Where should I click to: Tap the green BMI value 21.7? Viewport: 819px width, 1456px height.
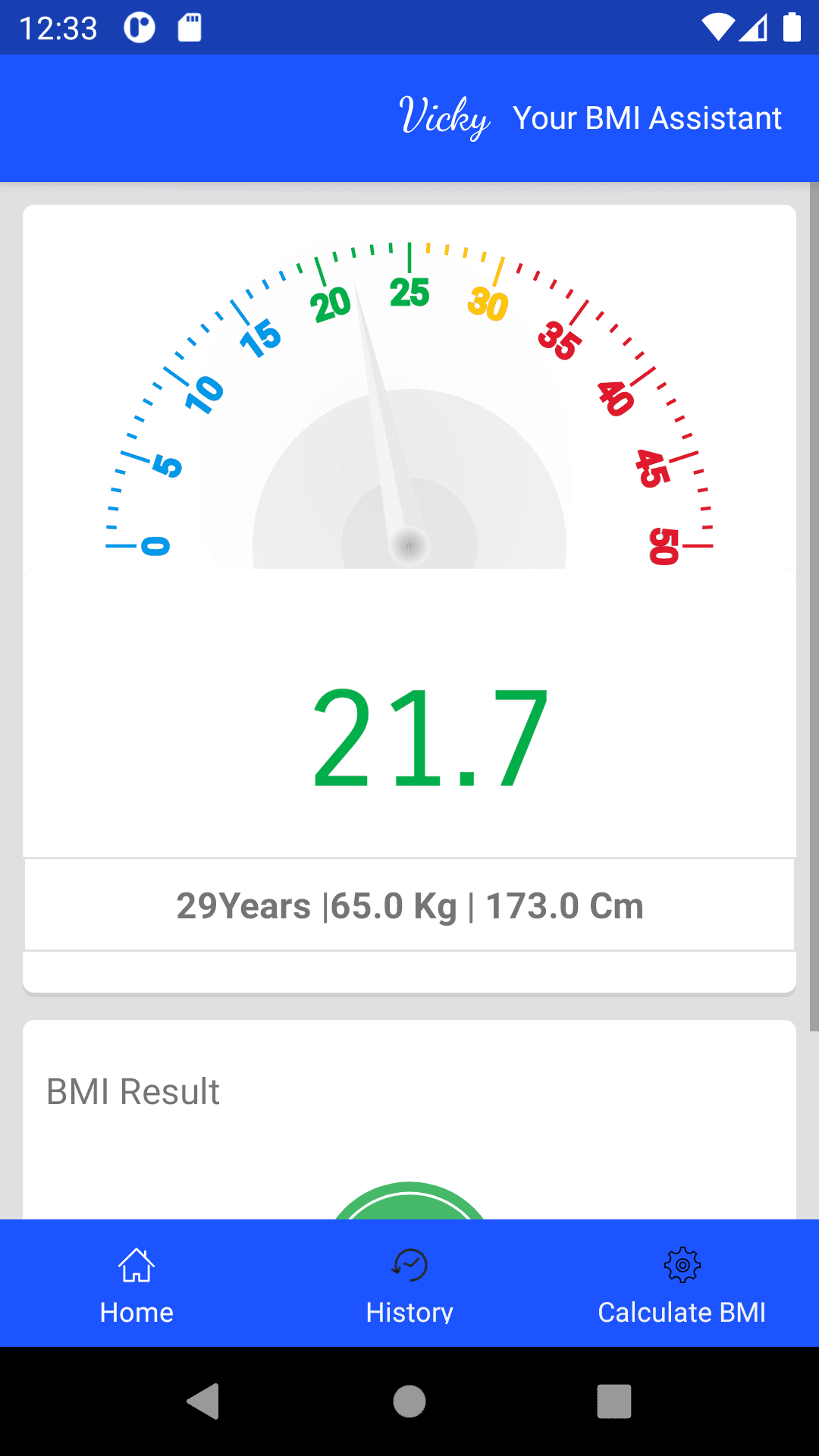click(x=428, y=736)
